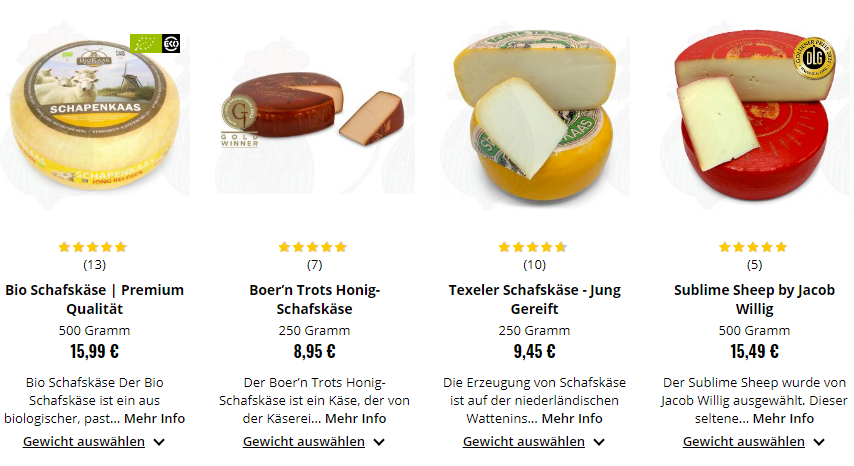Open the Sublime Sheep by Jacob Willig title
Screen dimensions: 854x466
point(754,299)
